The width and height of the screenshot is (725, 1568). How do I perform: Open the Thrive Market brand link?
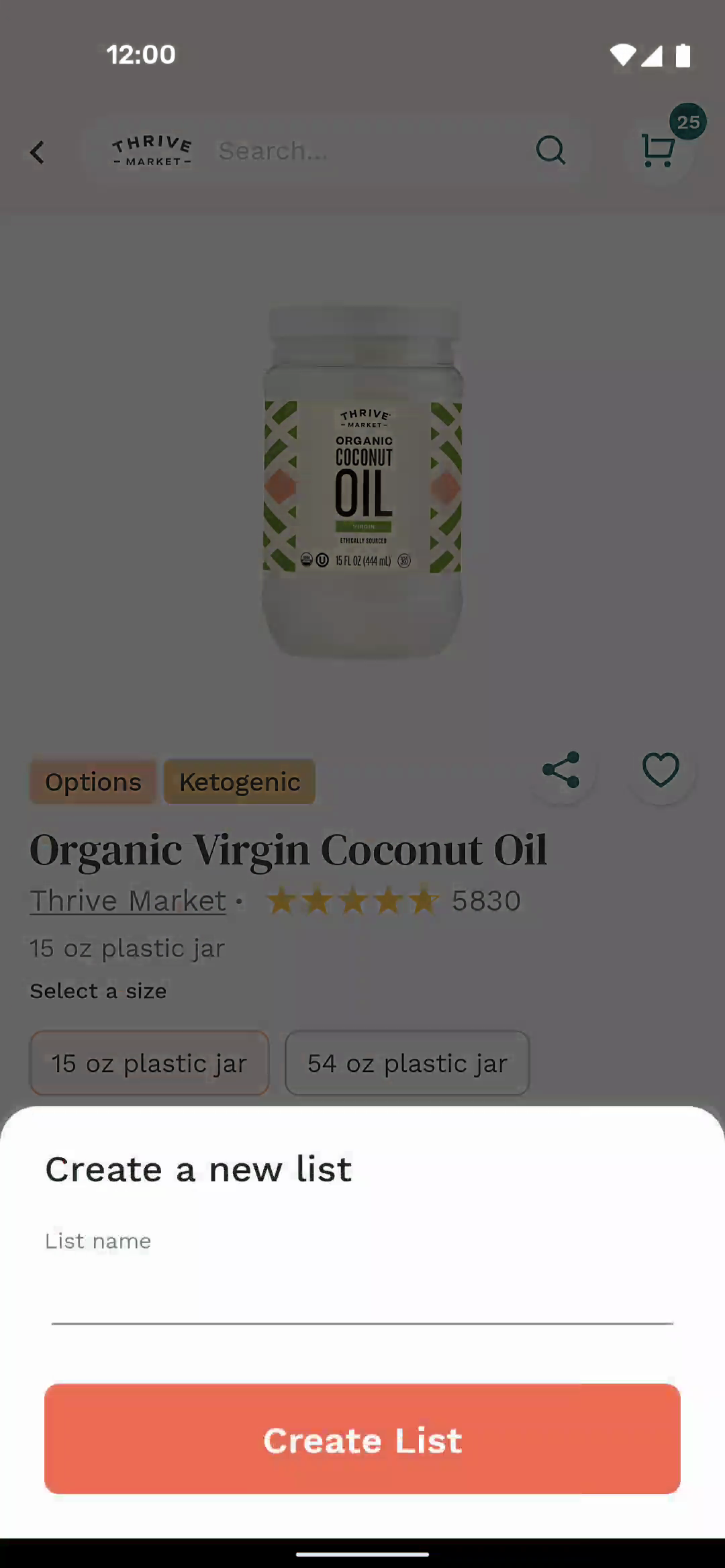click(x=128, y=901)
